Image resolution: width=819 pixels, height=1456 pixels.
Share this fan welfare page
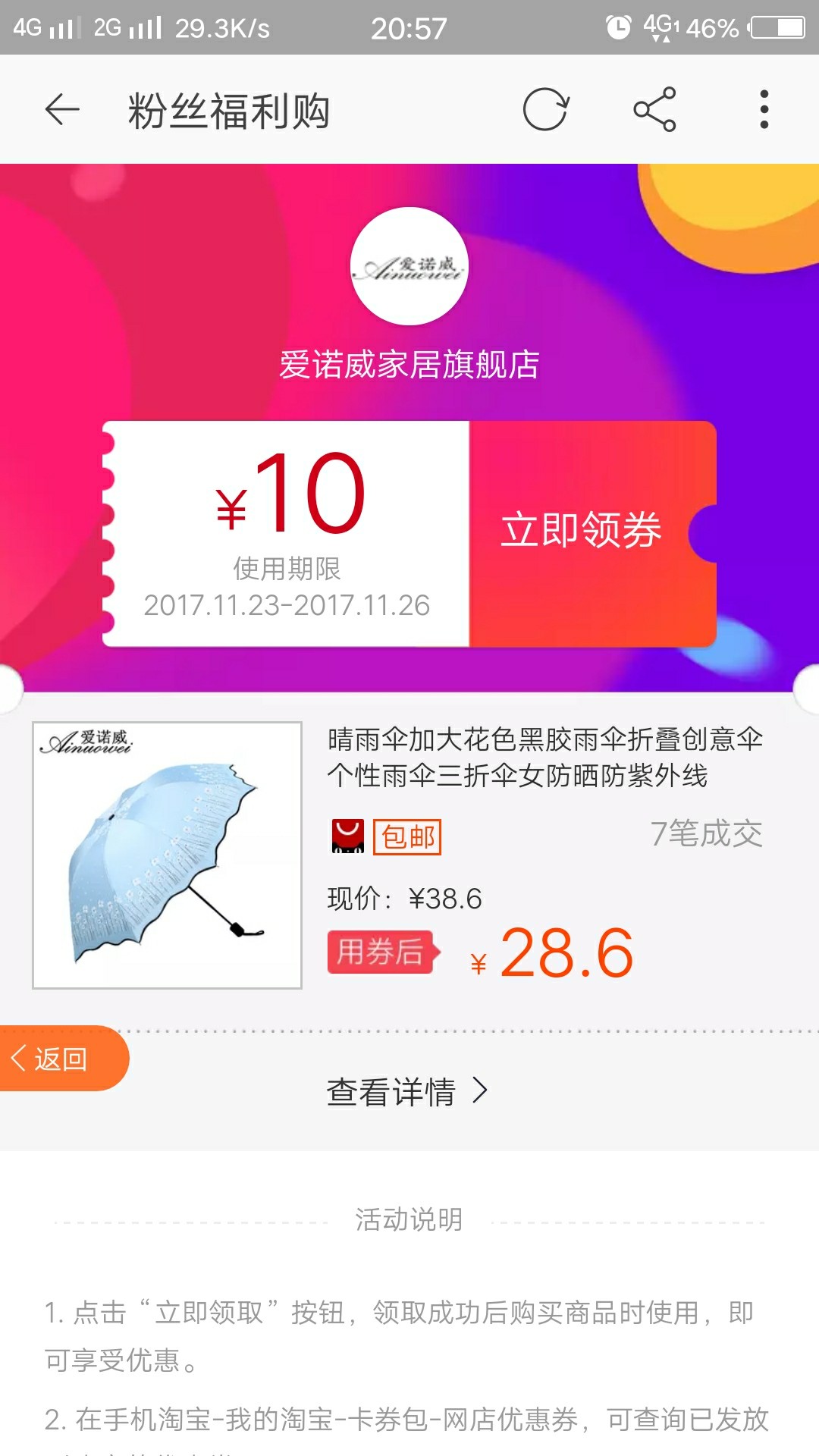pyautogui.click(x=654, y=110)
